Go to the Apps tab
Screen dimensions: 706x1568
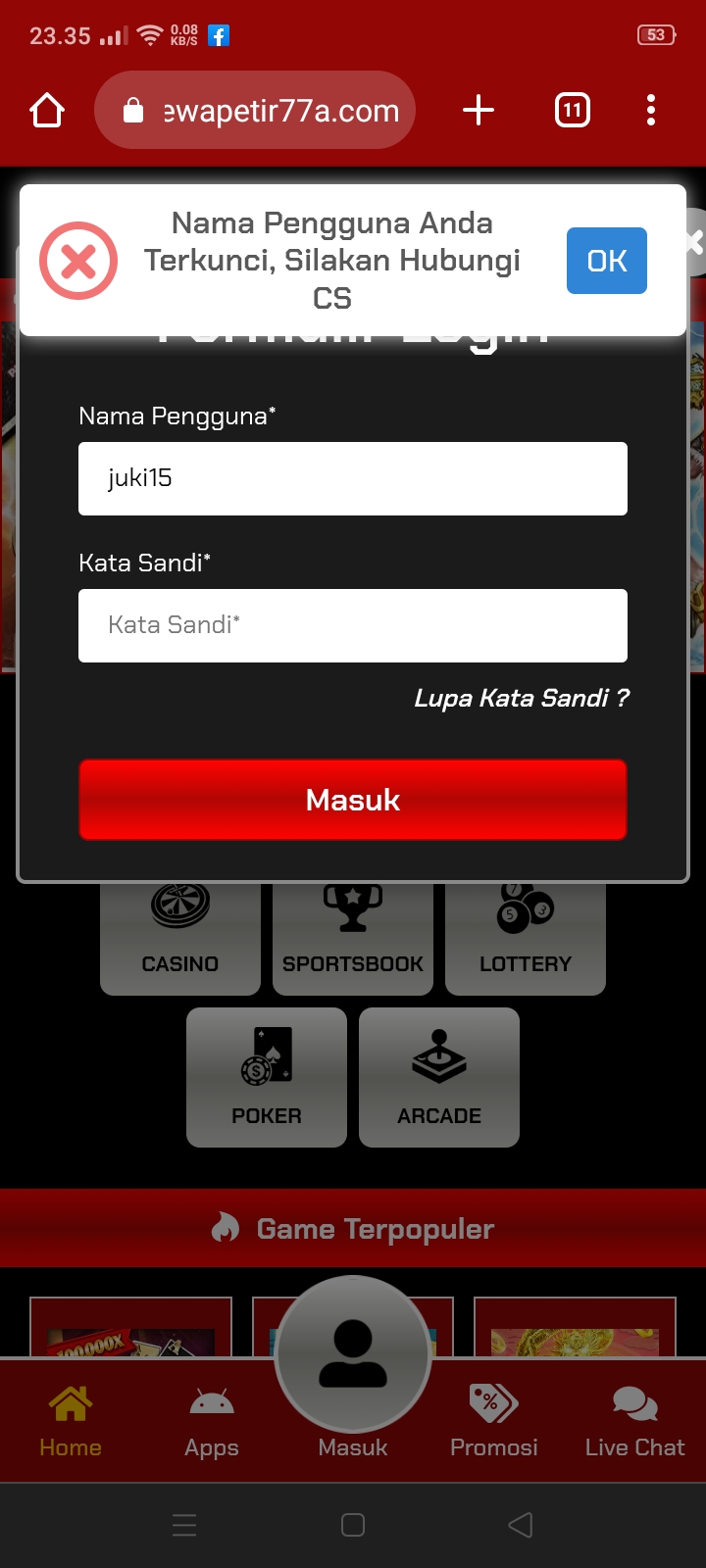212,1421
